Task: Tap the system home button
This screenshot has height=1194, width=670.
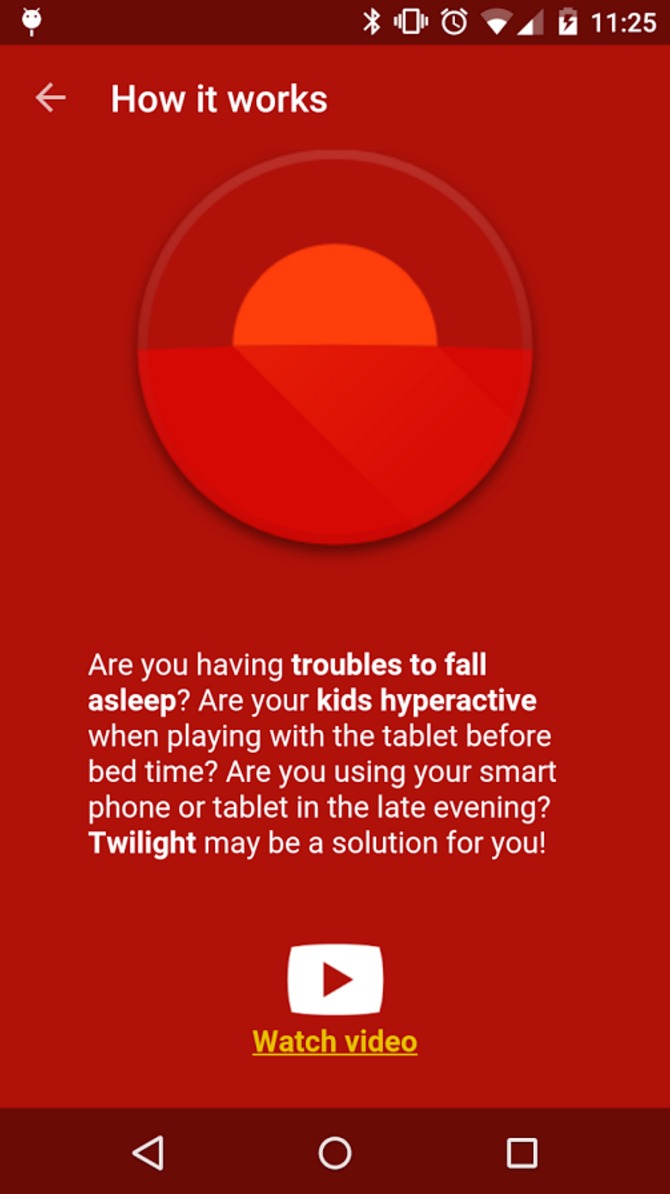Action: pos(335,1152)
